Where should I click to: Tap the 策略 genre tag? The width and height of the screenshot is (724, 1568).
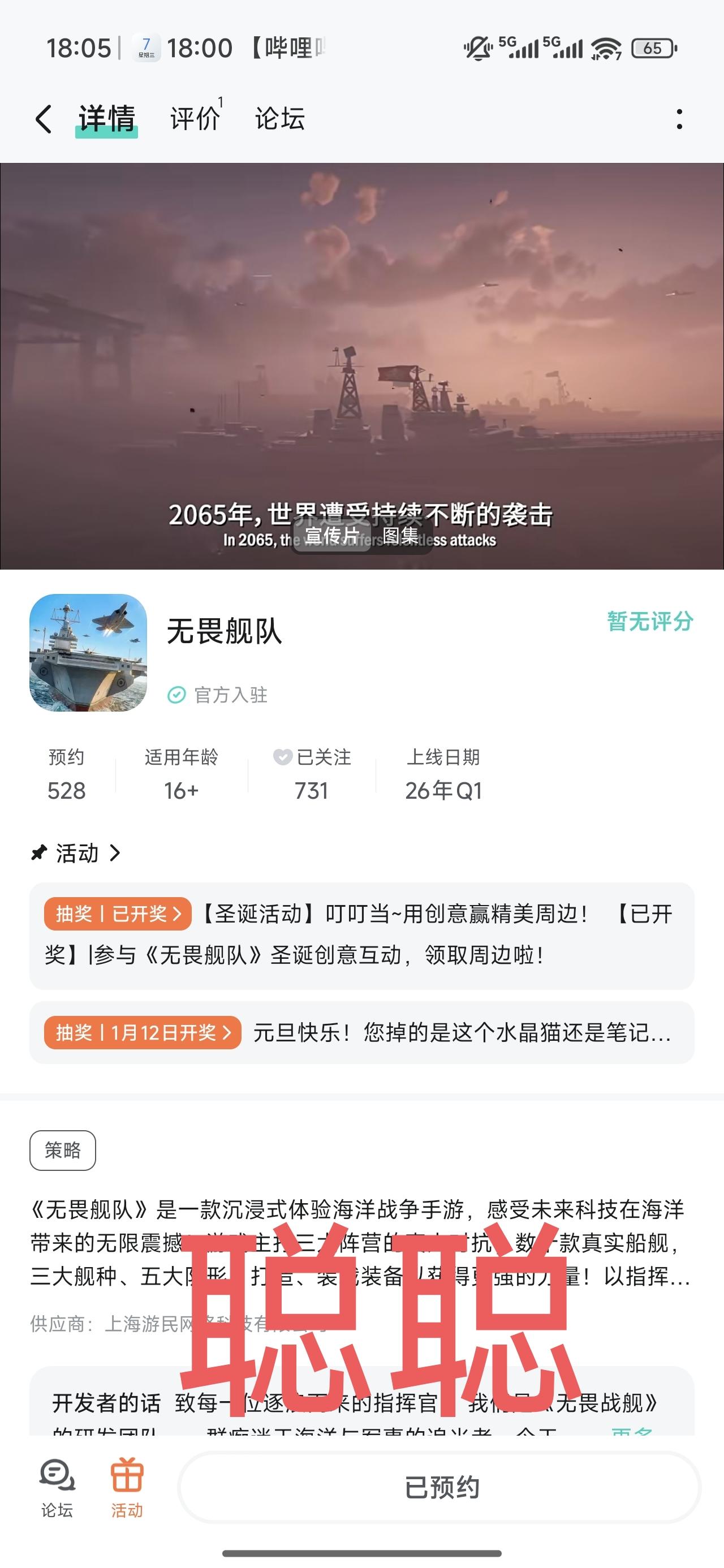click(x=63, y=1150)
